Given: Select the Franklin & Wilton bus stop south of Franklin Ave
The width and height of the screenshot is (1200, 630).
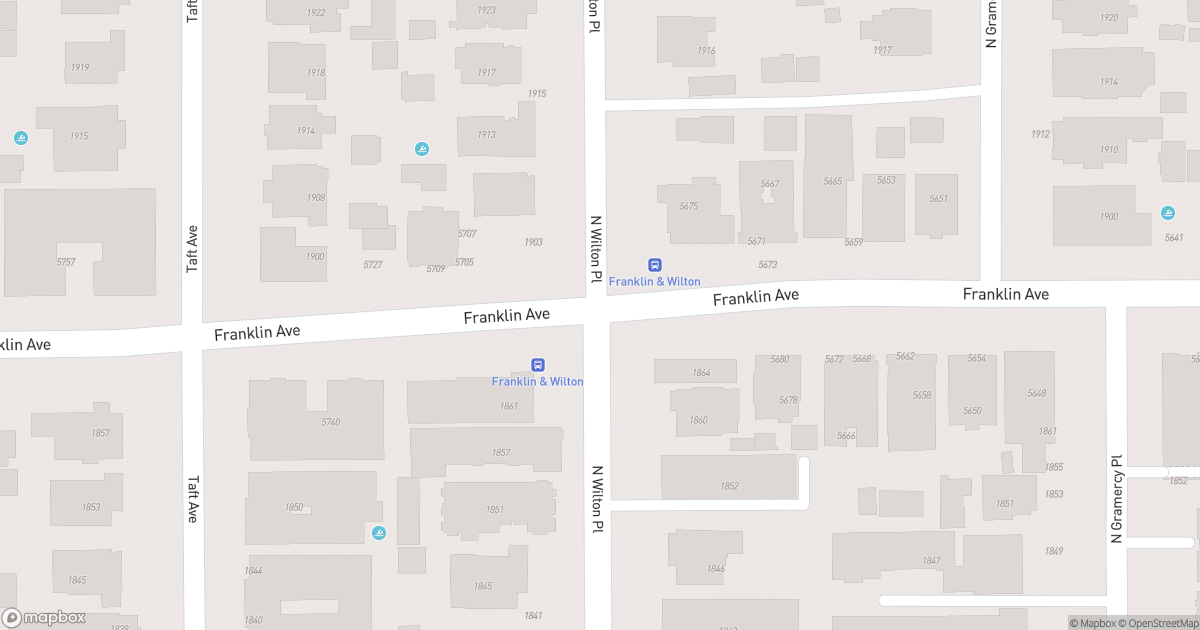Looking at the screenshot, I should [537, 365].
